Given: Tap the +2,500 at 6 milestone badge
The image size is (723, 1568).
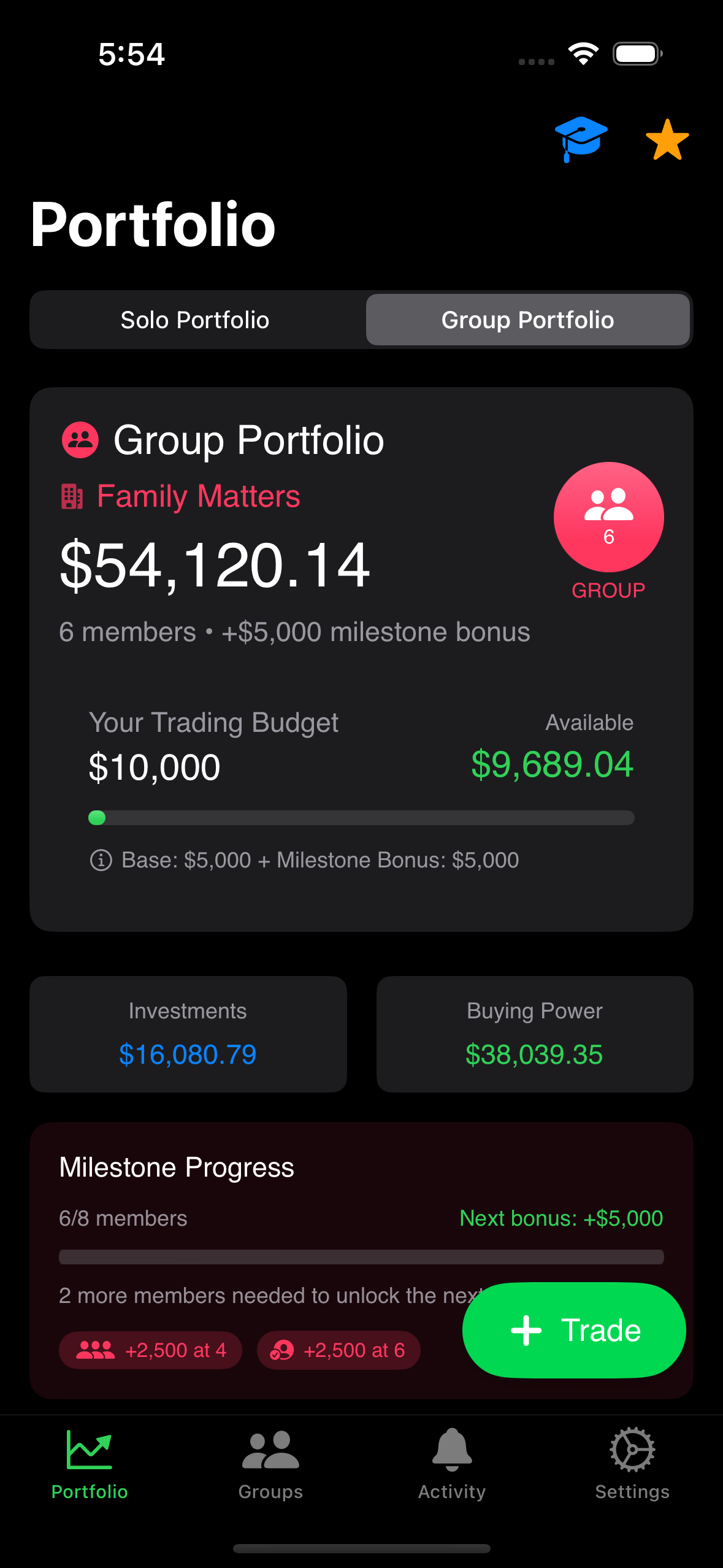Looking at the screenshot, I should [x=339, y=1350].
